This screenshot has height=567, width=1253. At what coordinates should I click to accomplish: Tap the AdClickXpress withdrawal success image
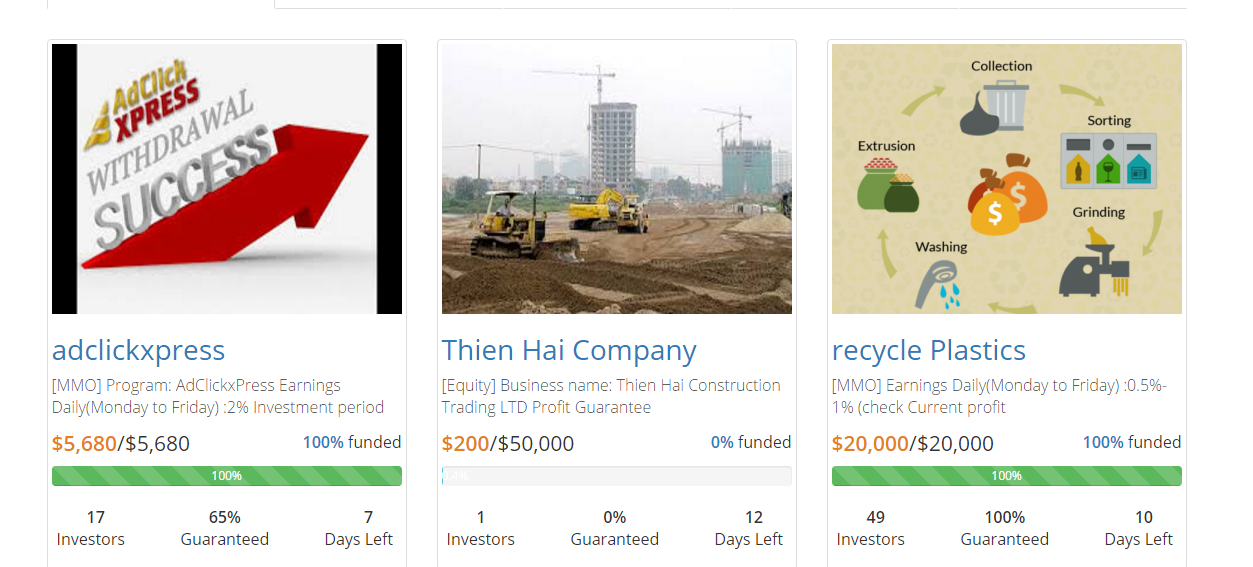pos(227,179)
